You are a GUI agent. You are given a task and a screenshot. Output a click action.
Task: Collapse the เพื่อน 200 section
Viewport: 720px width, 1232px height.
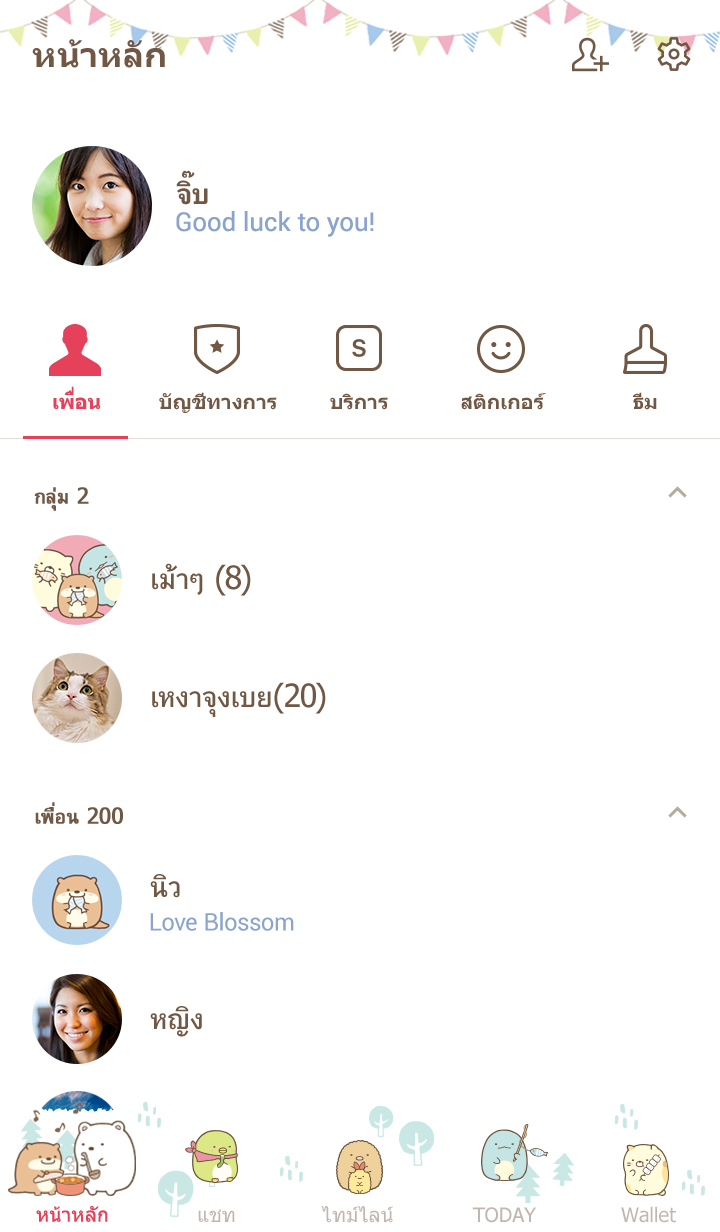(677, 813)
